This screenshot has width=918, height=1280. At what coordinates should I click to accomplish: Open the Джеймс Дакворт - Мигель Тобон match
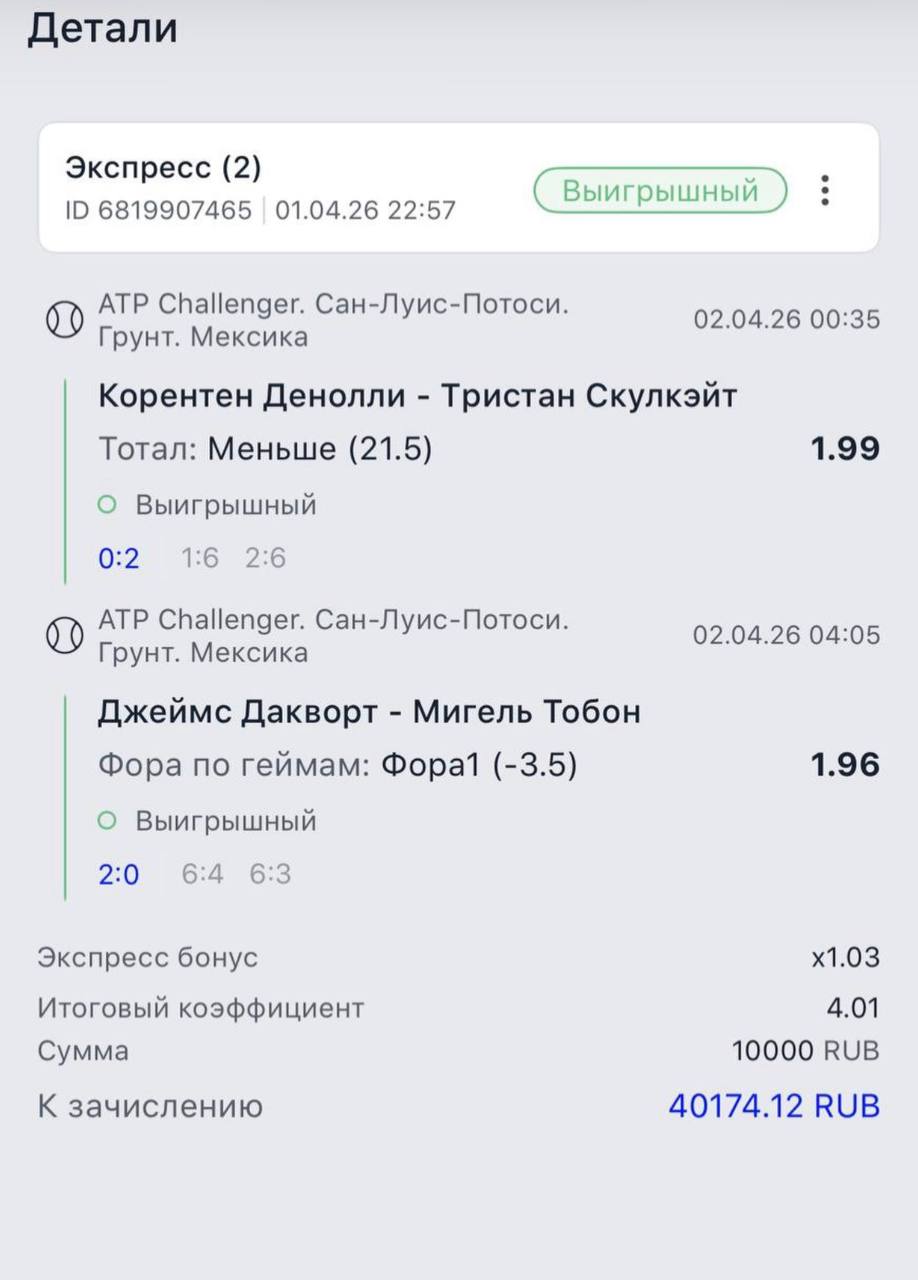[369, 712]
